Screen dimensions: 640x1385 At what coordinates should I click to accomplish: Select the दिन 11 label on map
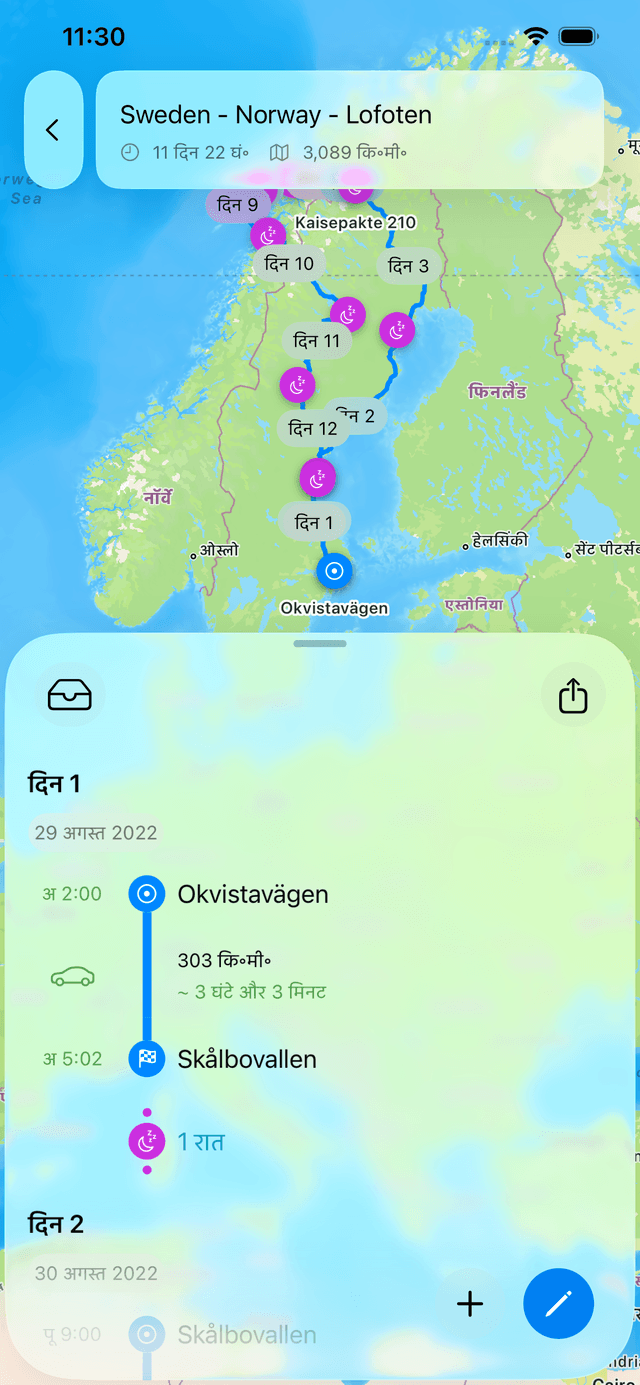[317, 341]
